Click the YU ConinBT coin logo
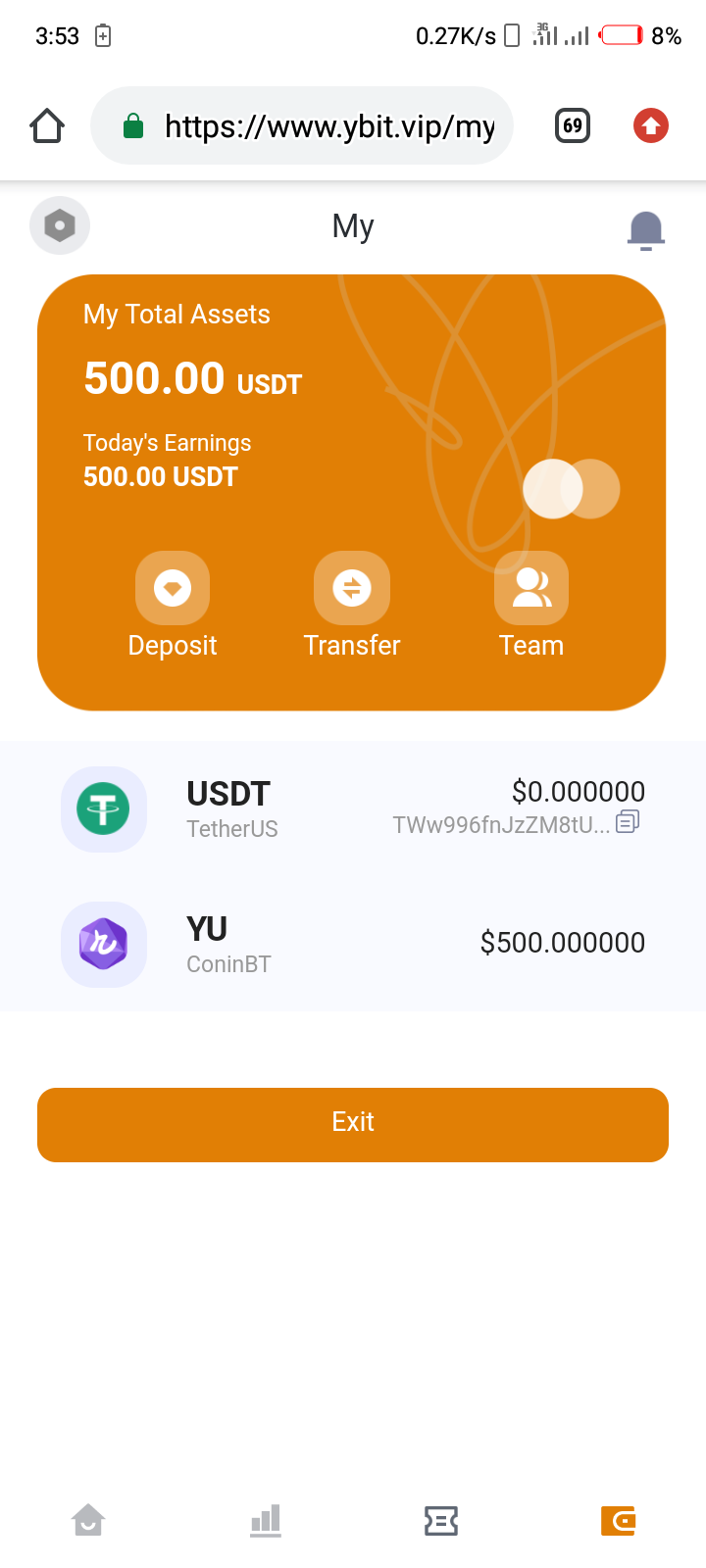The width and height of the screenshot is (706, 1568). (104, 944)
